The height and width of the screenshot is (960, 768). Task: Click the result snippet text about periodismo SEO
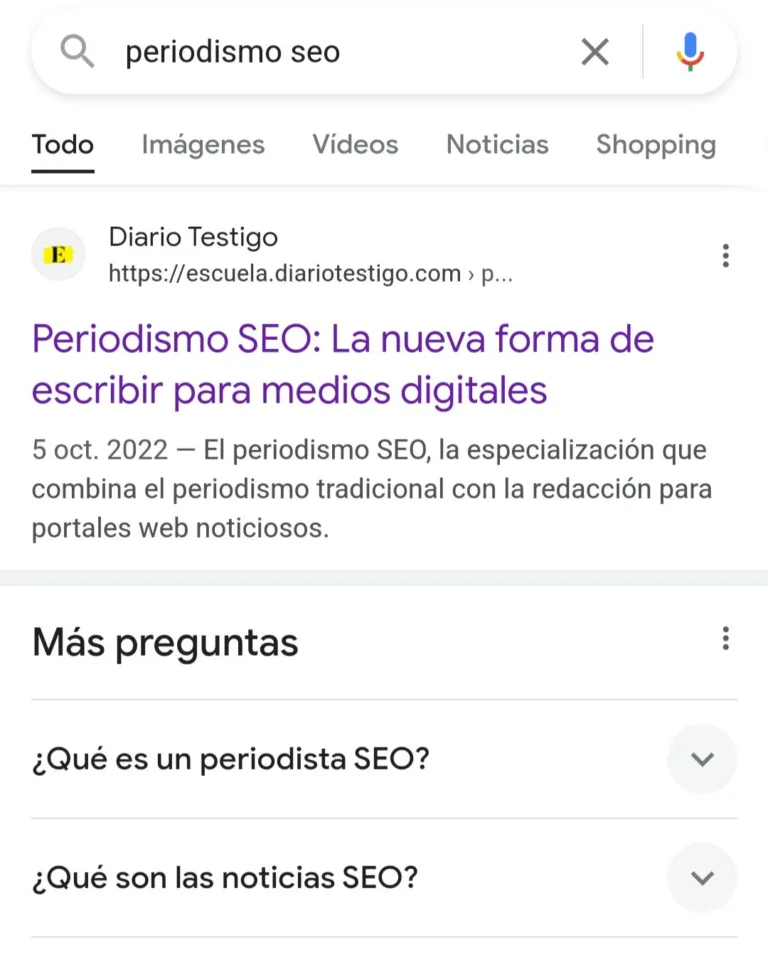coord(370,488)
